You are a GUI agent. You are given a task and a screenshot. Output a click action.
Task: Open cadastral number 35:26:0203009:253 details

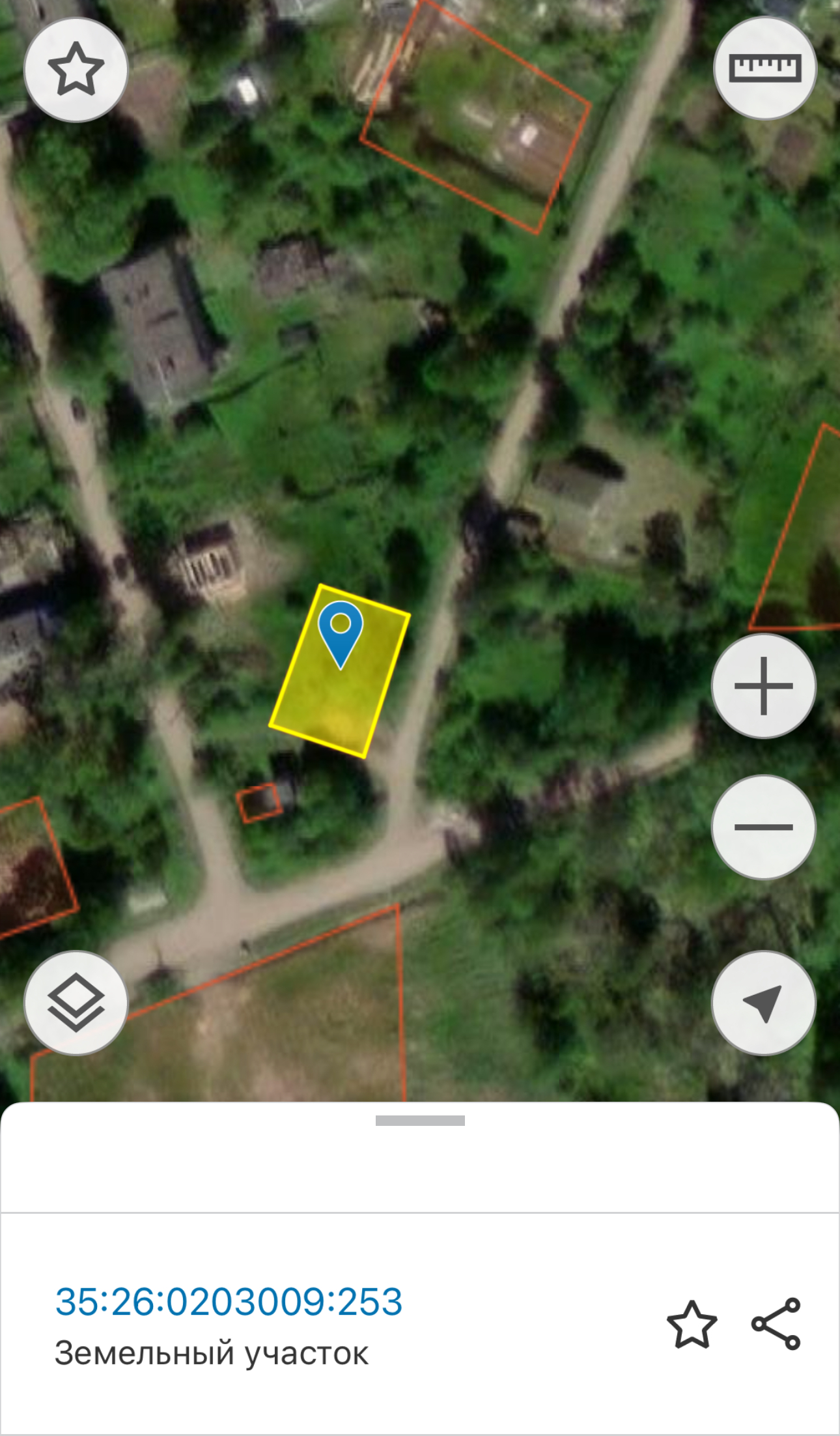(x=229, y=1302)
